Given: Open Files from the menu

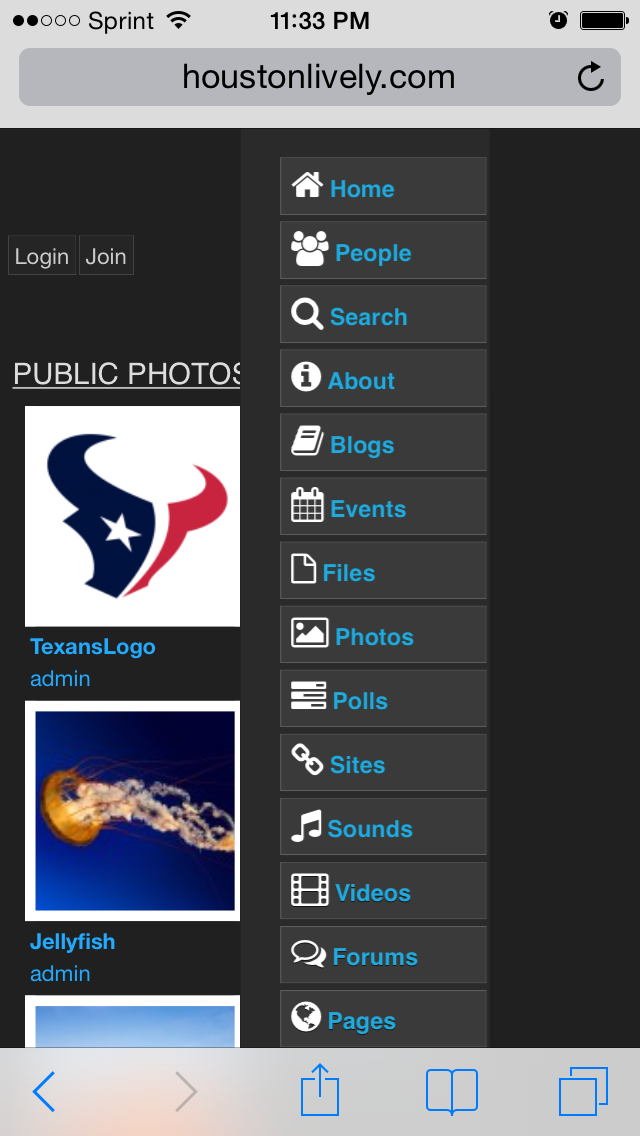Looking at the screenshot, I should coord(383,571).
